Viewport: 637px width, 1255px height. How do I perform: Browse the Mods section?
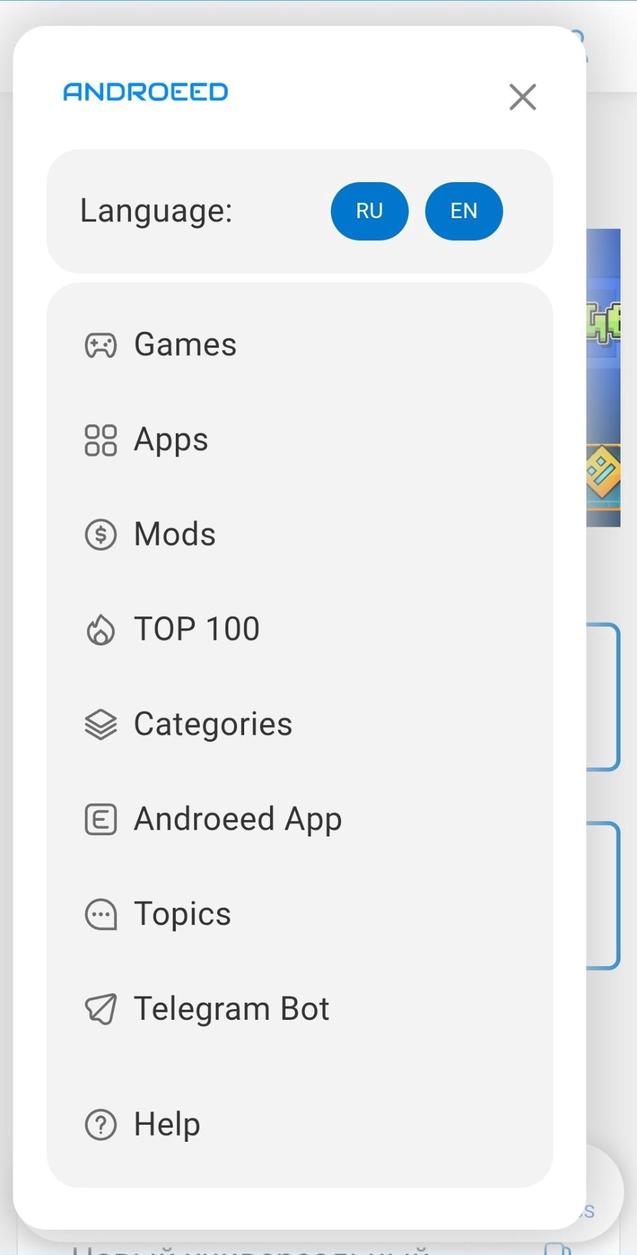[x=174, y=534]
